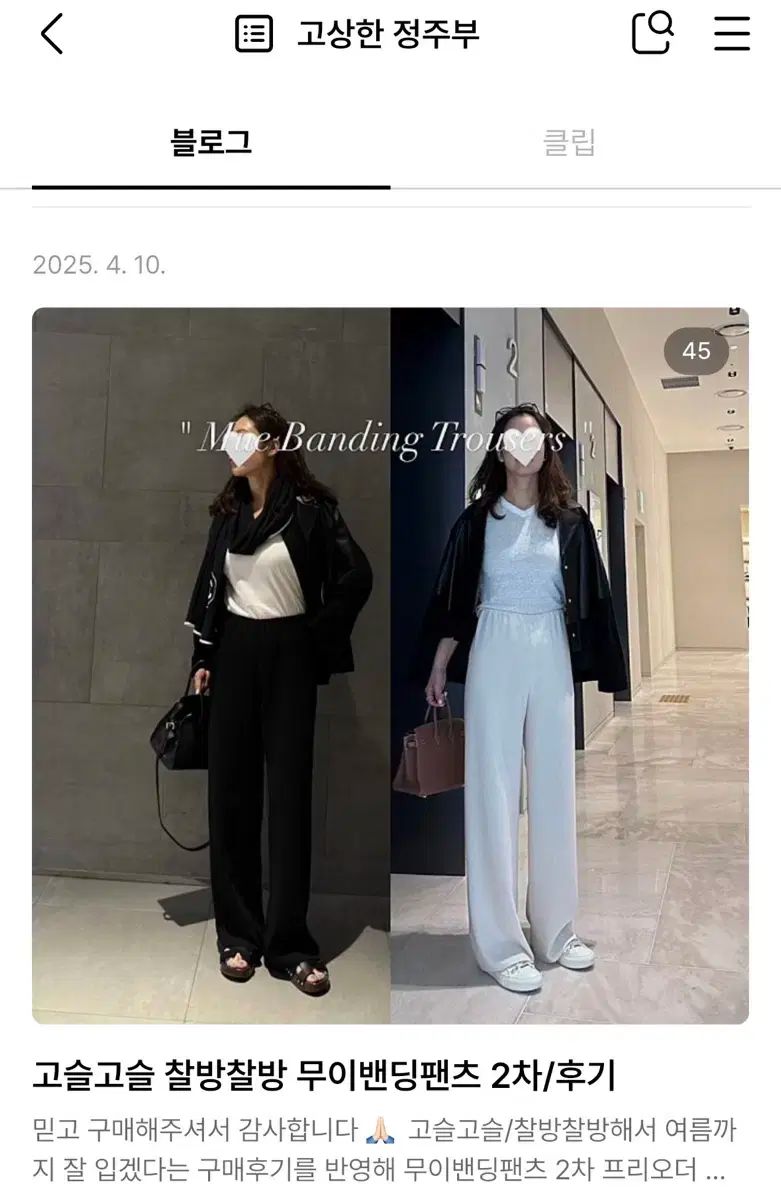Select the 블로그 tab
Image resolution: width=781 pixels, height=1200 pixels.
pyautogui.click(x=211, y=143)
